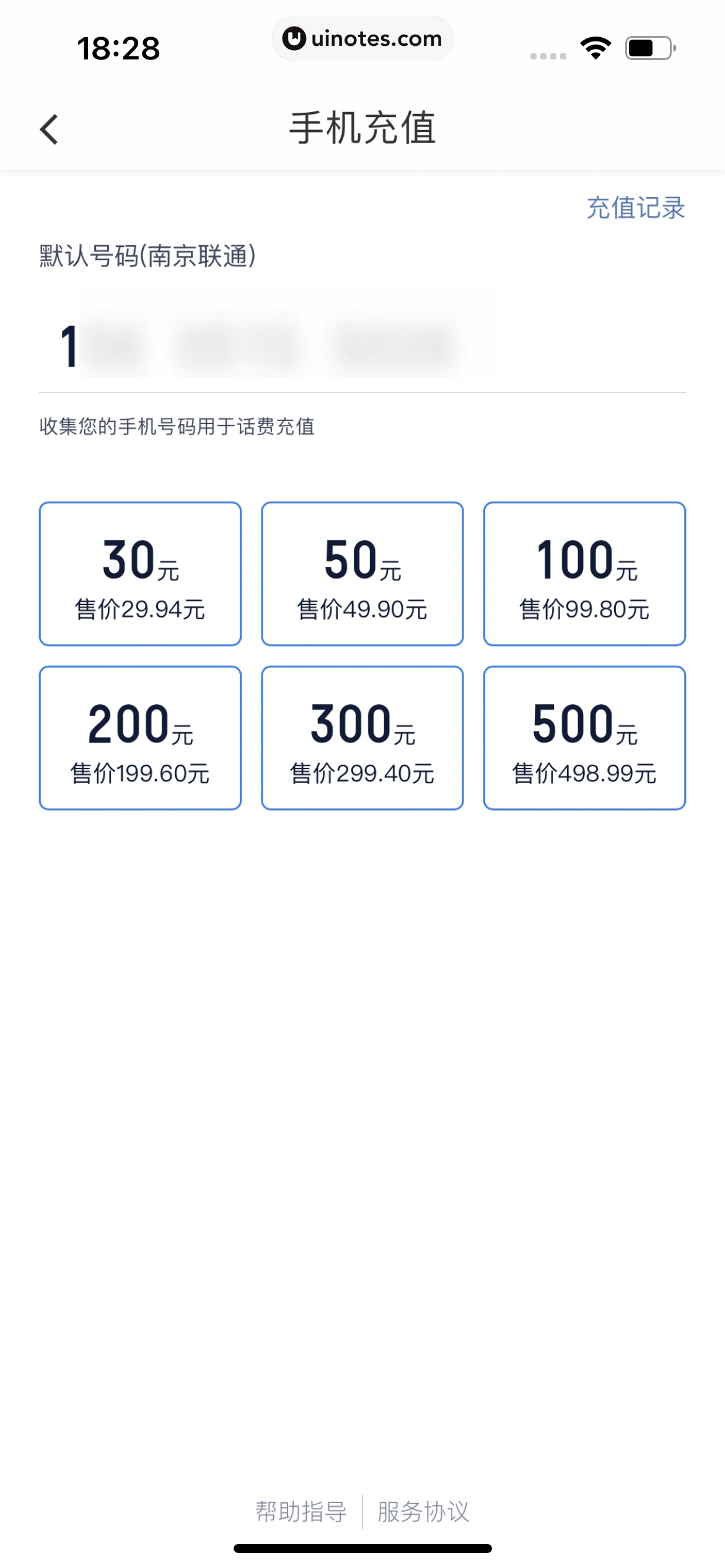Screen dimensions: 725x1568
Task: Open the 帮助指导 help guide
Action: tap(301, 1512)
